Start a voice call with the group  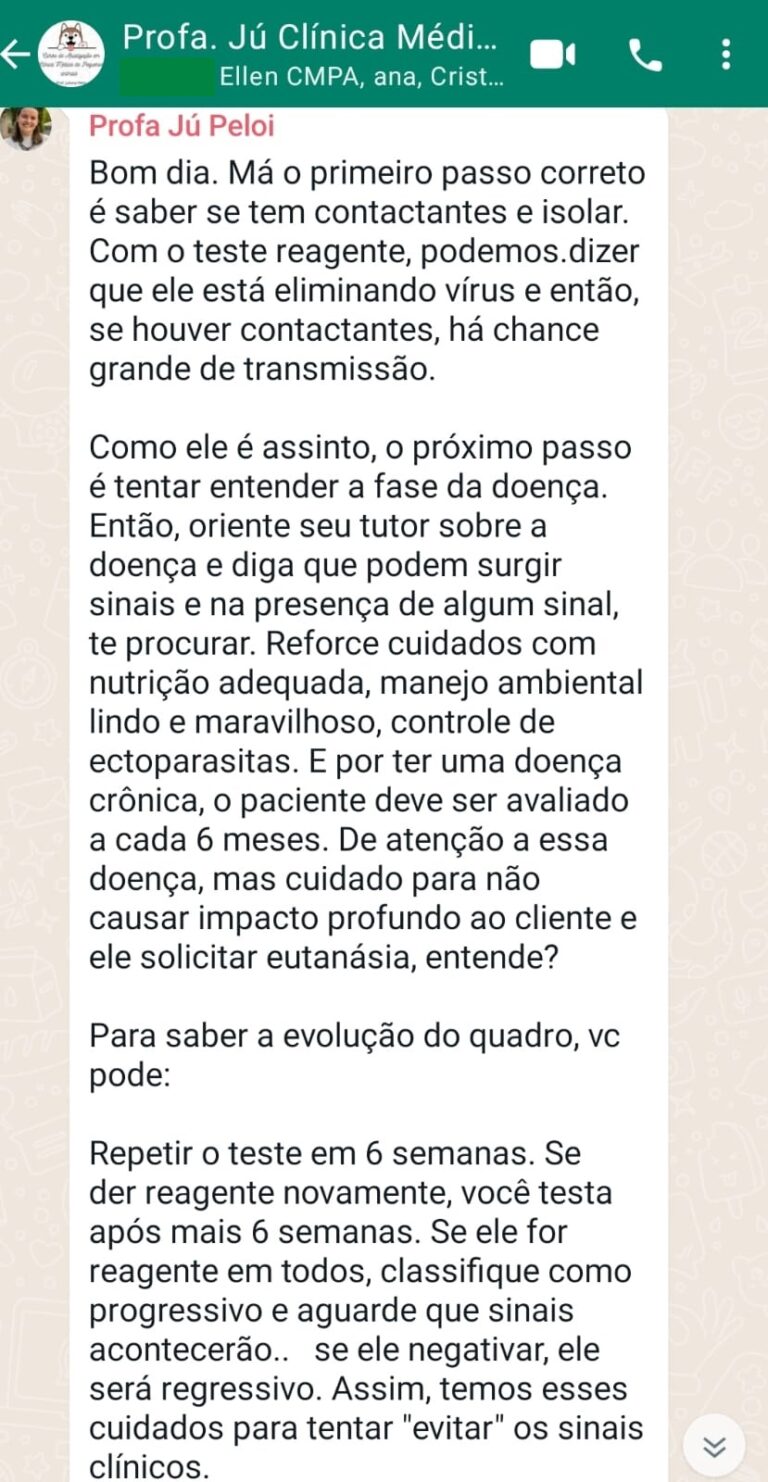click(x=646, y=55)
